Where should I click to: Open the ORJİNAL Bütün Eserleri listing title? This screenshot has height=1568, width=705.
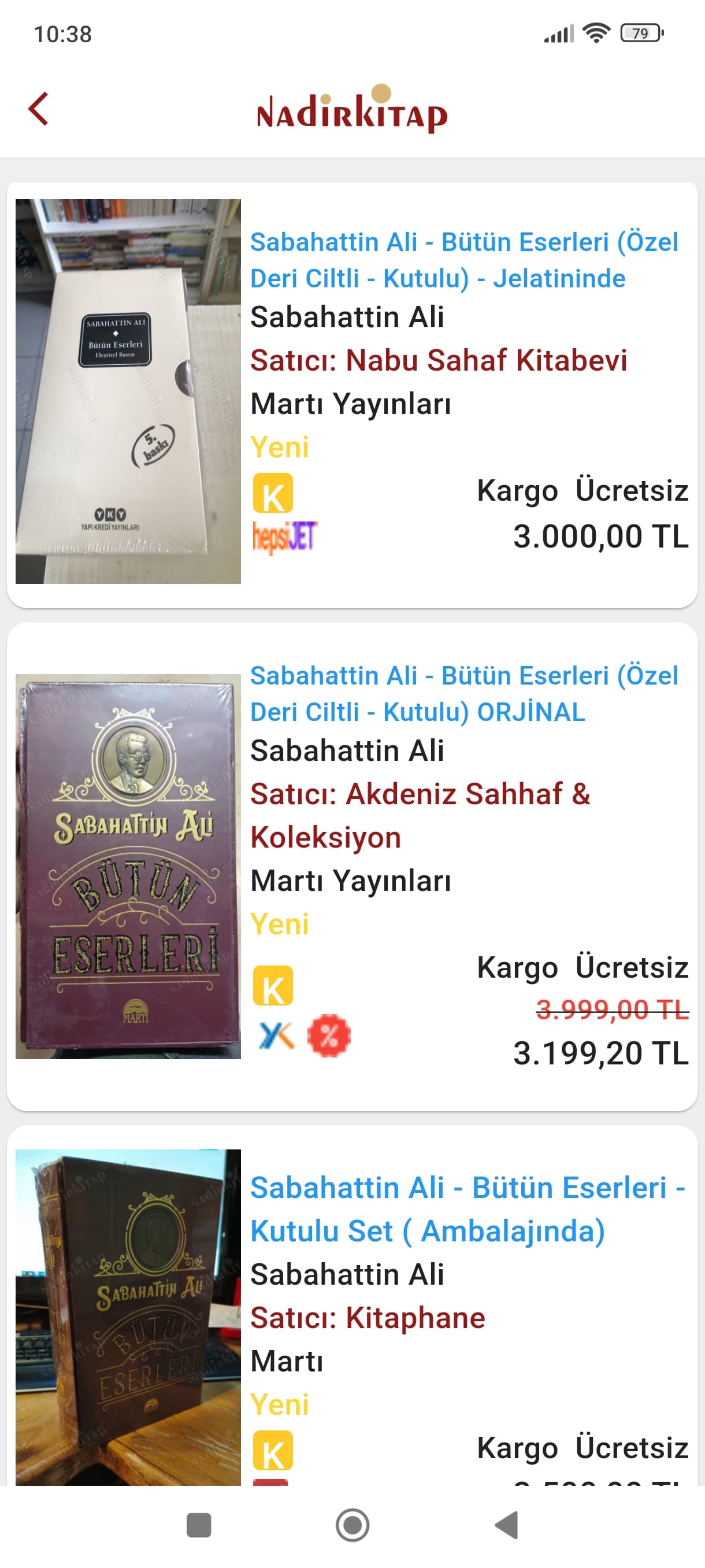(x=463, y=693)
